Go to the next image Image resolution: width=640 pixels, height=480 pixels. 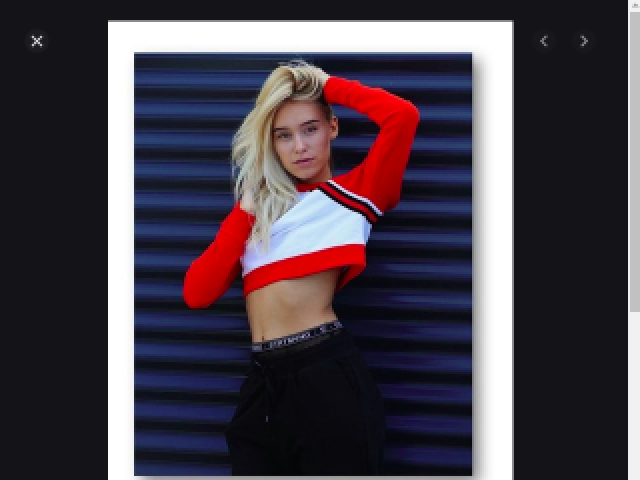point(584,41)
